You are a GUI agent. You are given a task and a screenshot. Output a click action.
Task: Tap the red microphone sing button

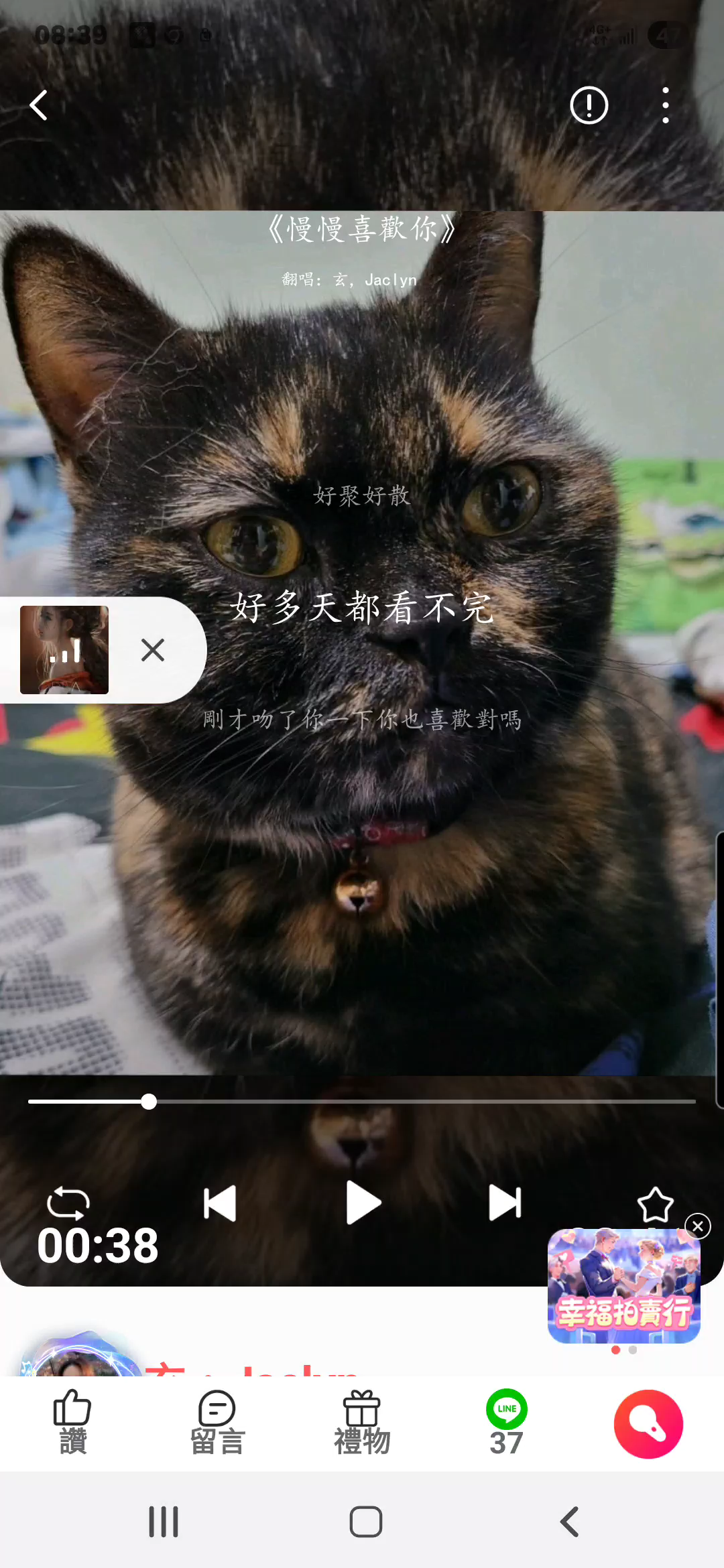tap(648, 1423)
